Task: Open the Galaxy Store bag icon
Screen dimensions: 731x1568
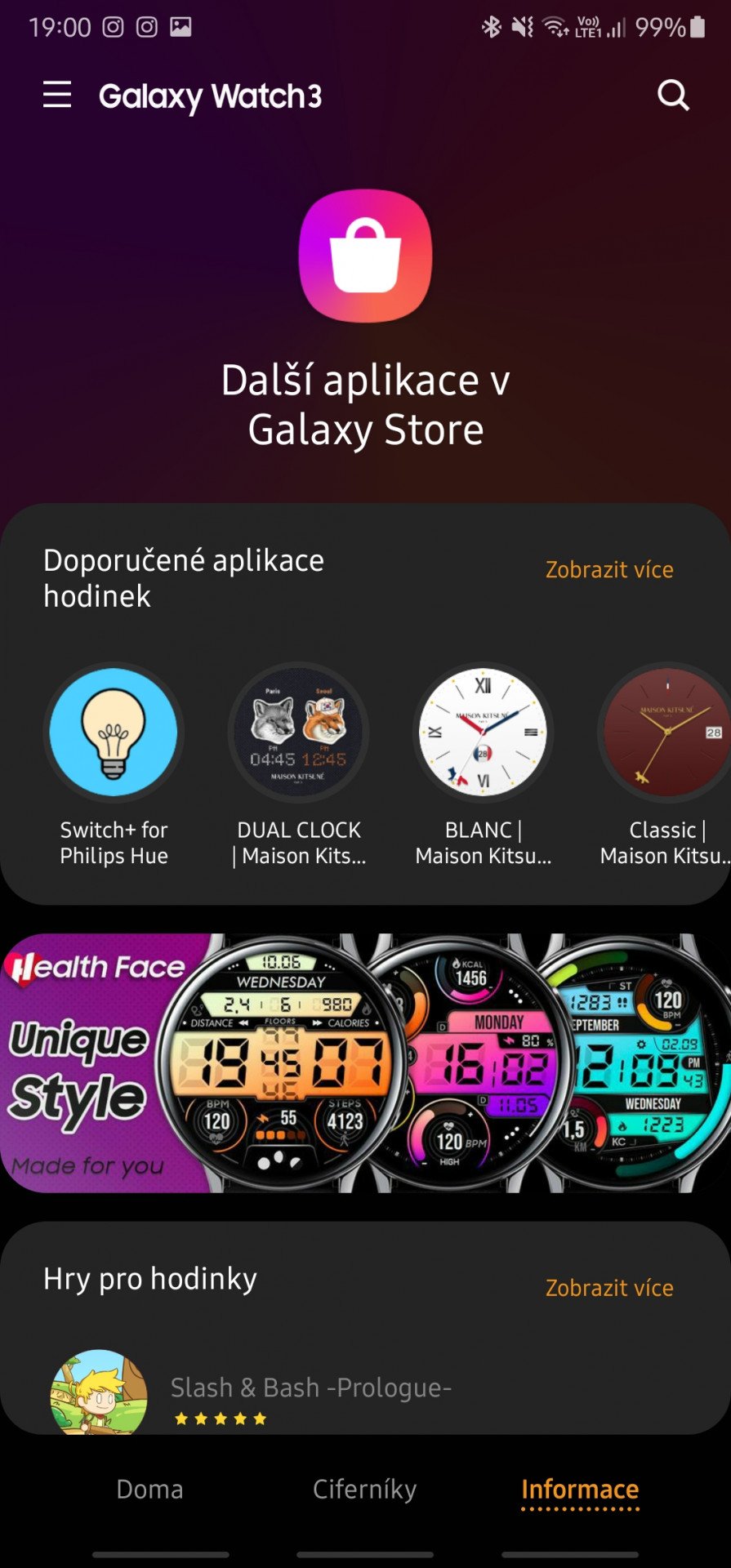Action: (365, 256)
